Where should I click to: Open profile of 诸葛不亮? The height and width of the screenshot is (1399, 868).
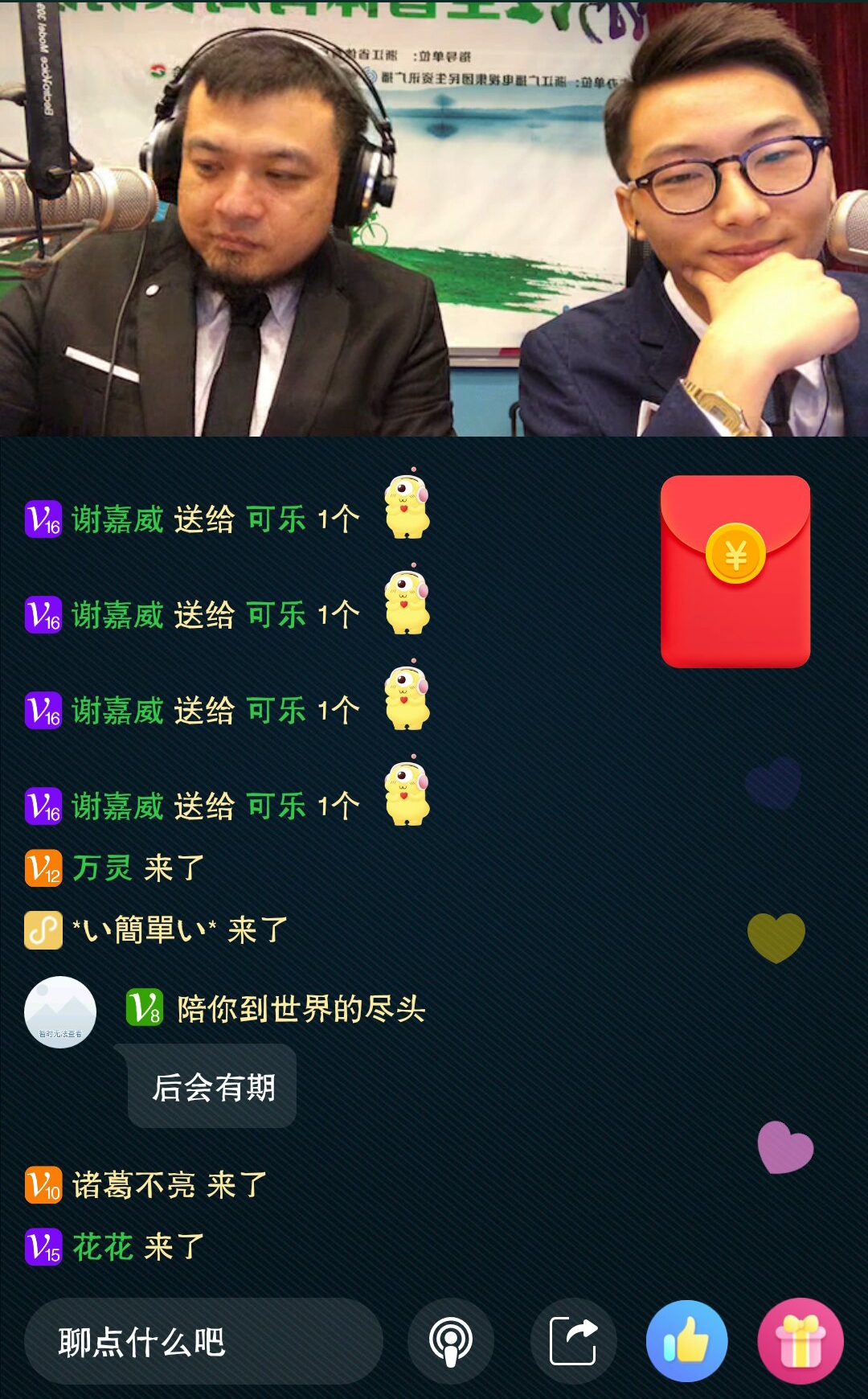click(133, 1185)
